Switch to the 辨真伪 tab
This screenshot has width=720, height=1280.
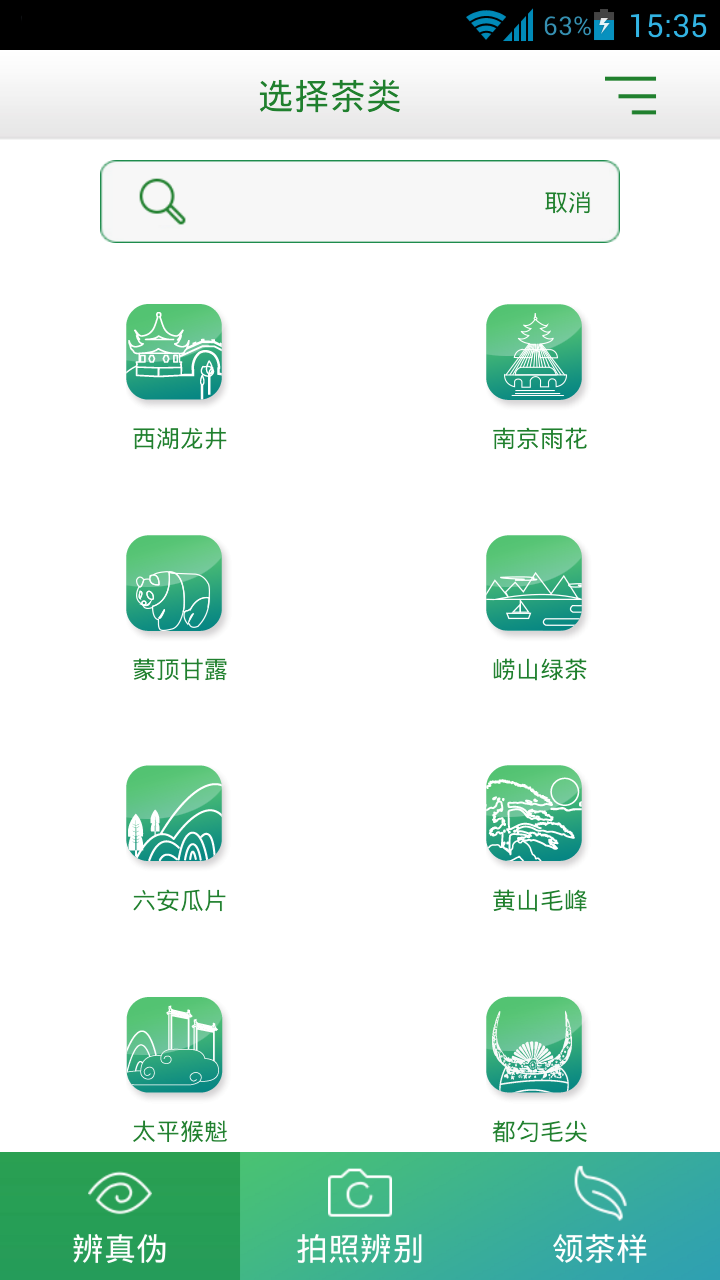tap(120, 1216)
